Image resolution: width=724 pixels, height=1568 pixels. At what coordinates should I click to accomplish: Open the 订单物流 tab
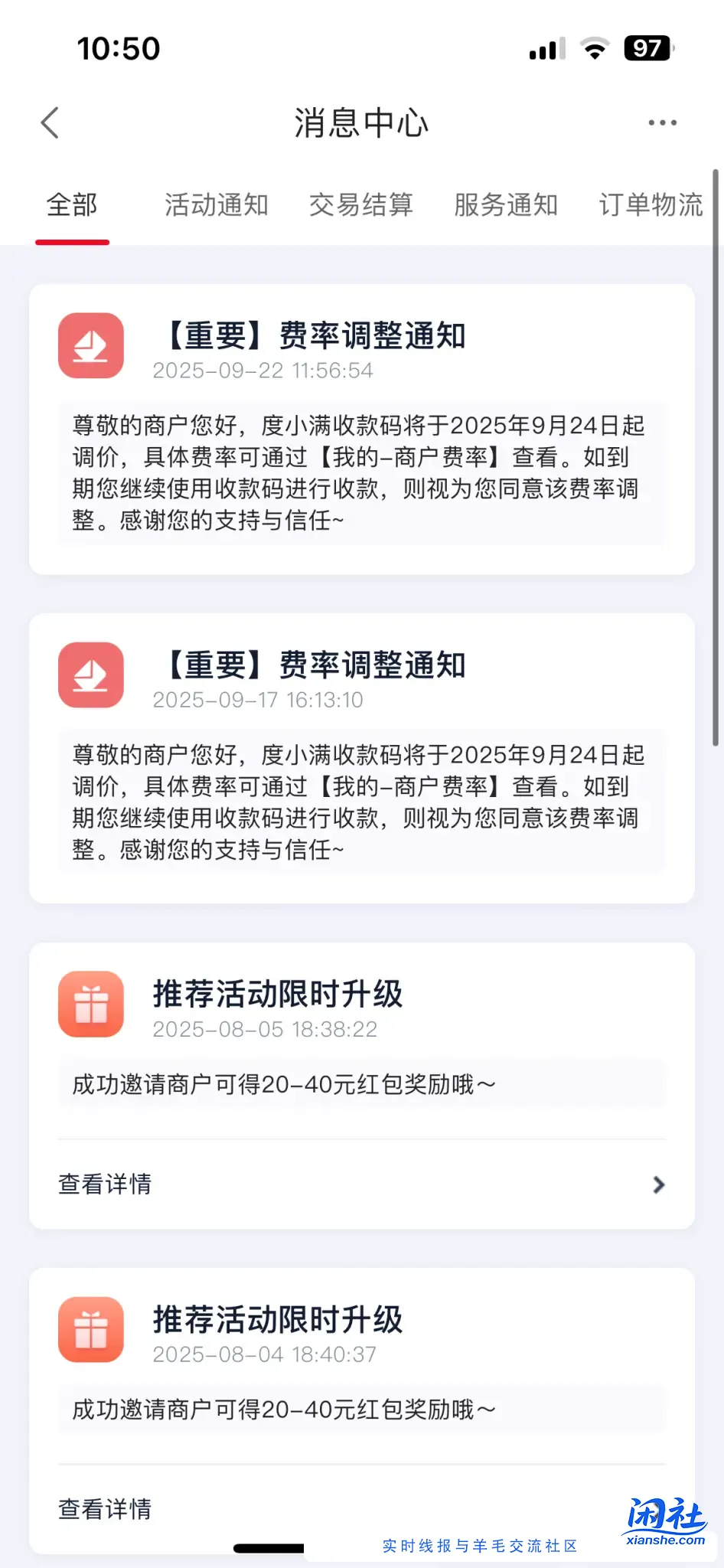(x=651, y=205)
